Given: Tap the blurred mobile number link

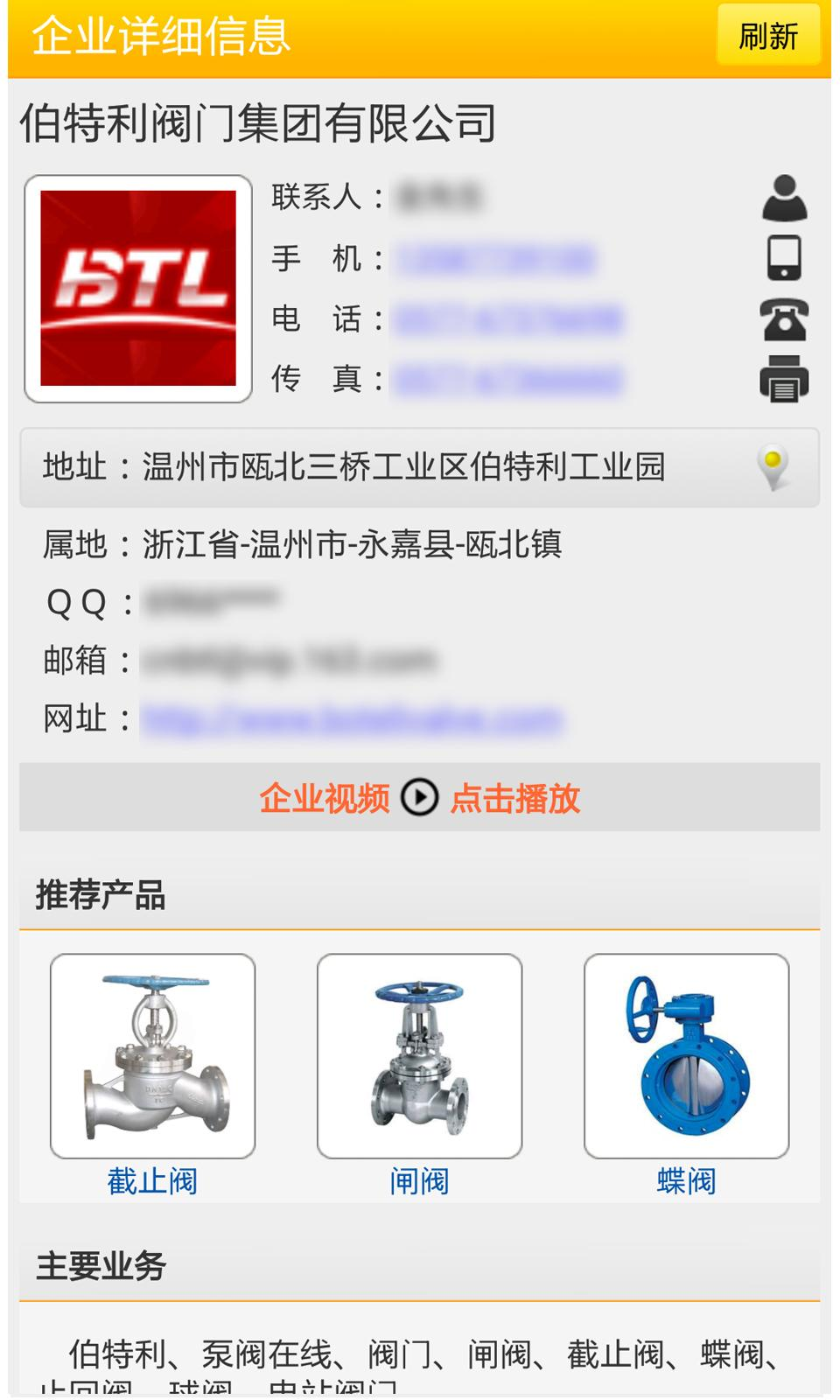Looking at the screenshot, I should pos(496,260).
